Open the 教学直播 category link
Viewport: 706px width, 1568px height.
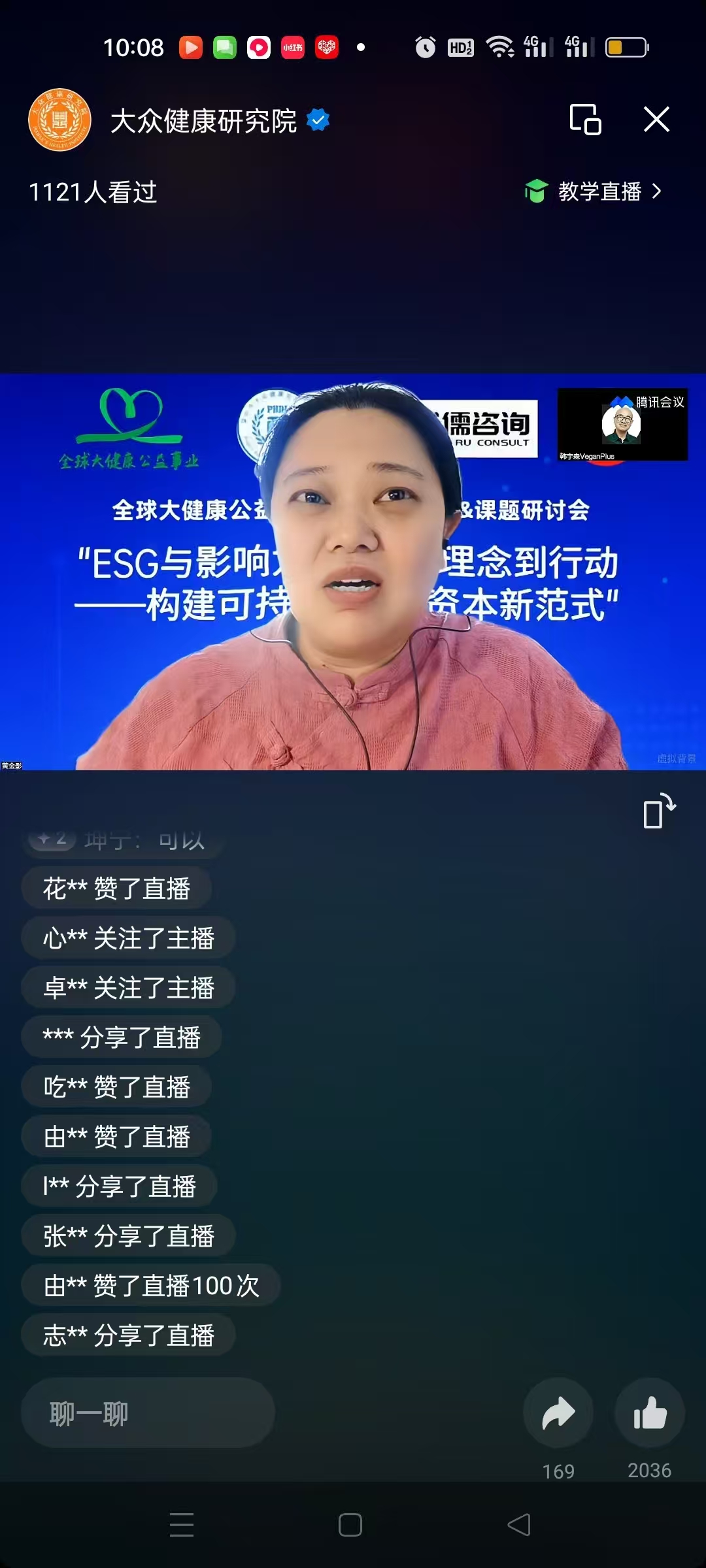(594, 191)
